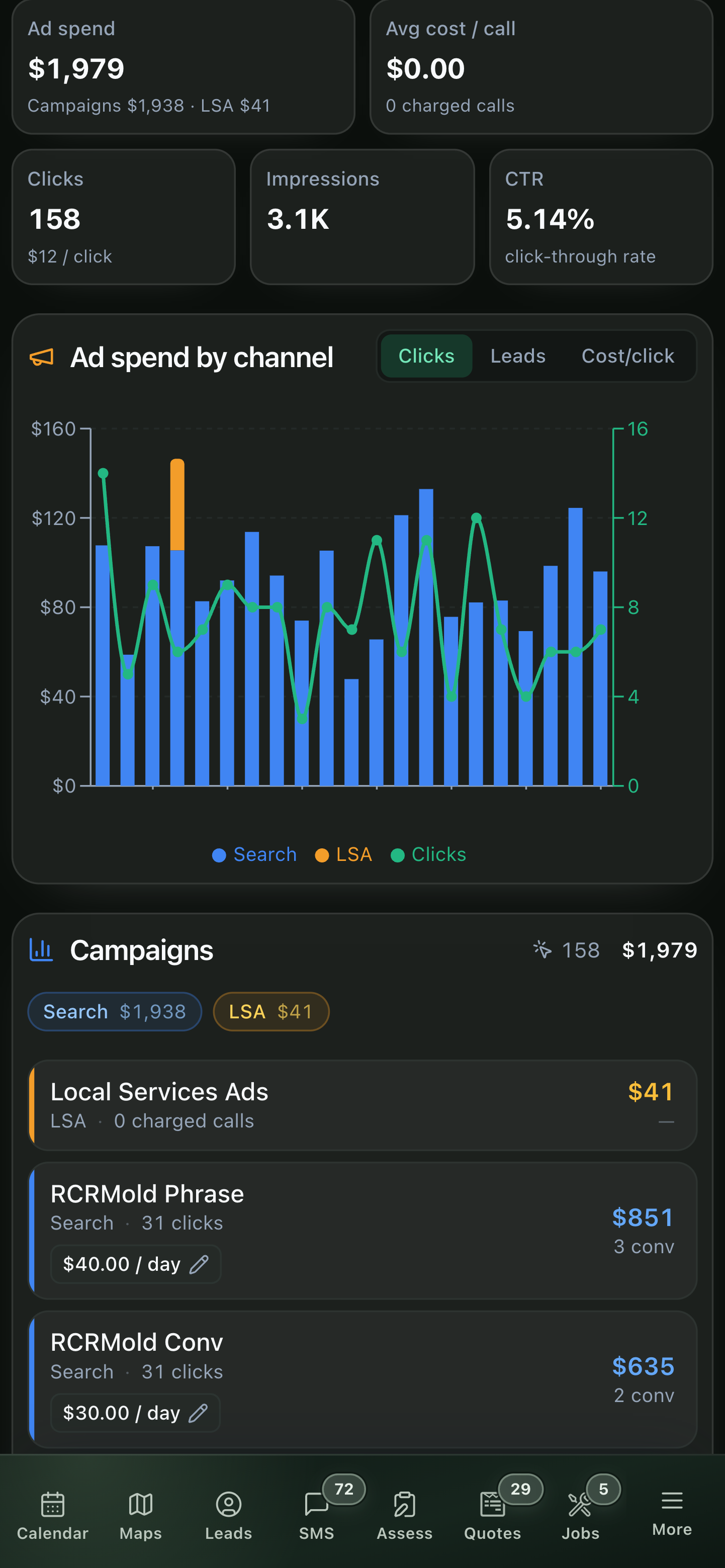Edit RCRMold Phrase $40.00 daily budget

(135, 1264)
